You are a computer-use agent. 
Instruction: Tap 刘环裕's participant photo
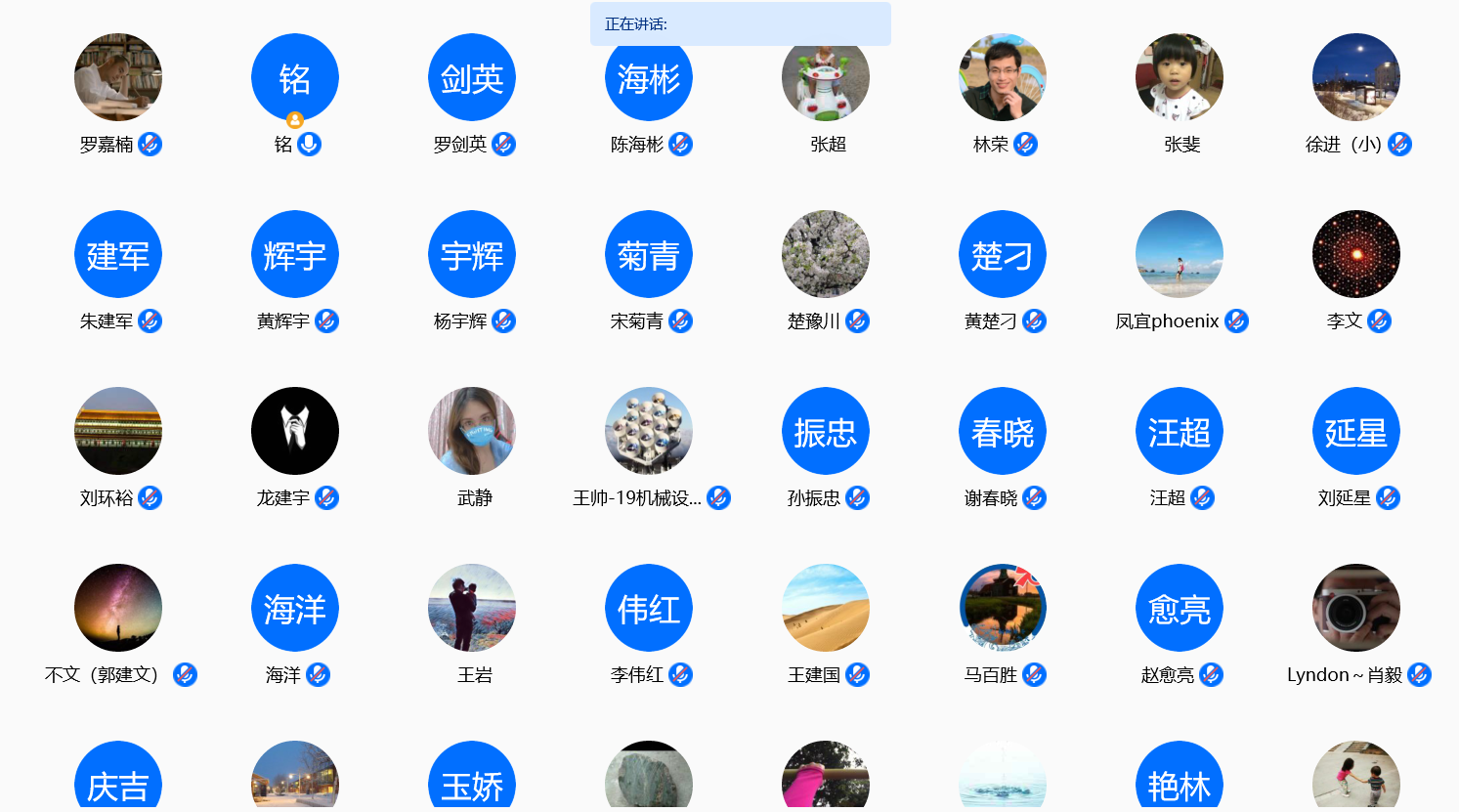click(x=118, y=431)
